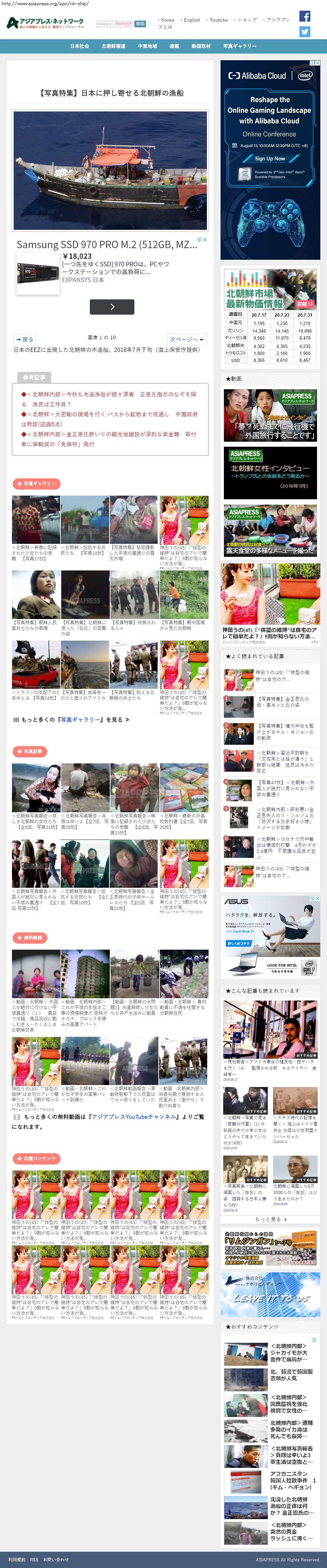Open the Samsung SSD ad arrow button
The height and width of the screenshot is (1568, 327).
pyautogui.click(x=112, y=307)
